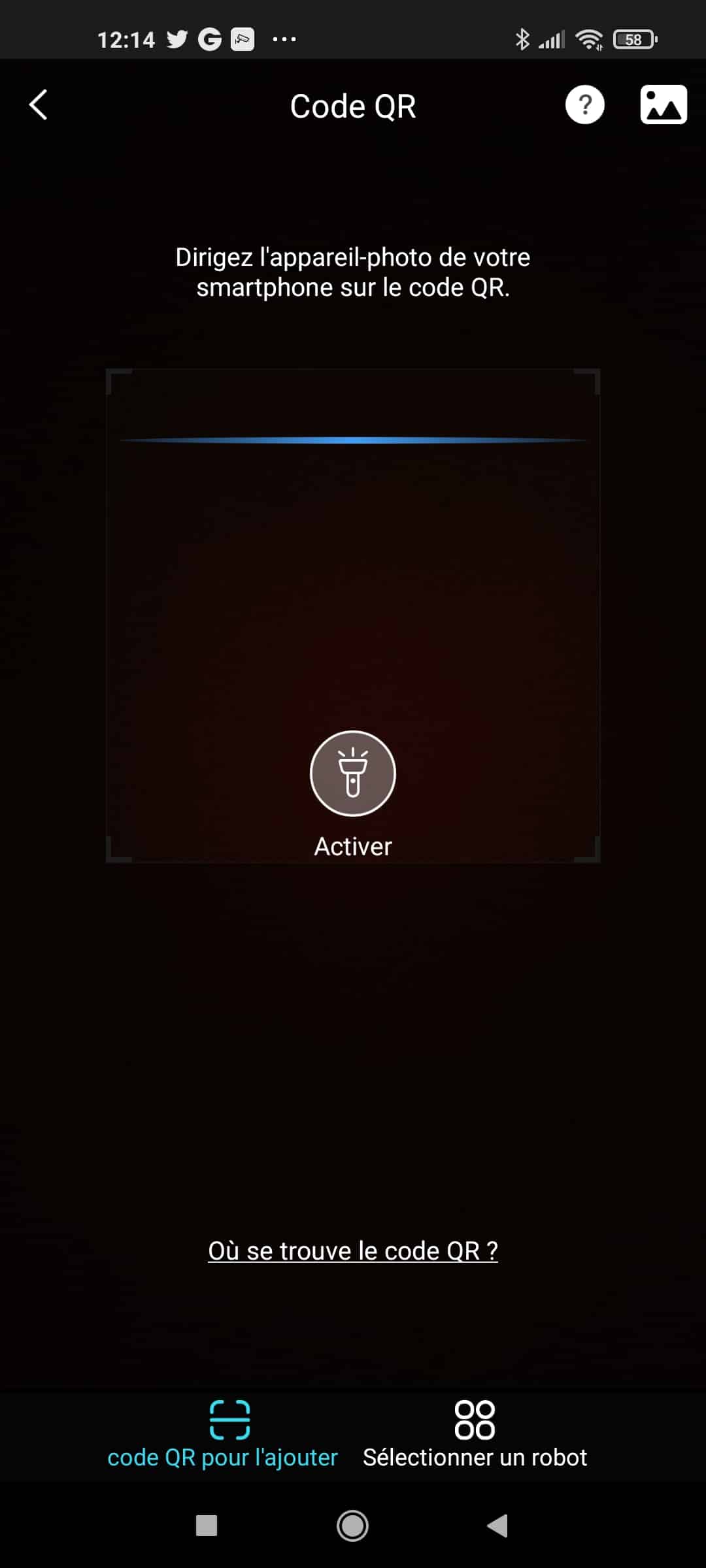
Task: Tap the system home button
Action: tap(352, 1526)
